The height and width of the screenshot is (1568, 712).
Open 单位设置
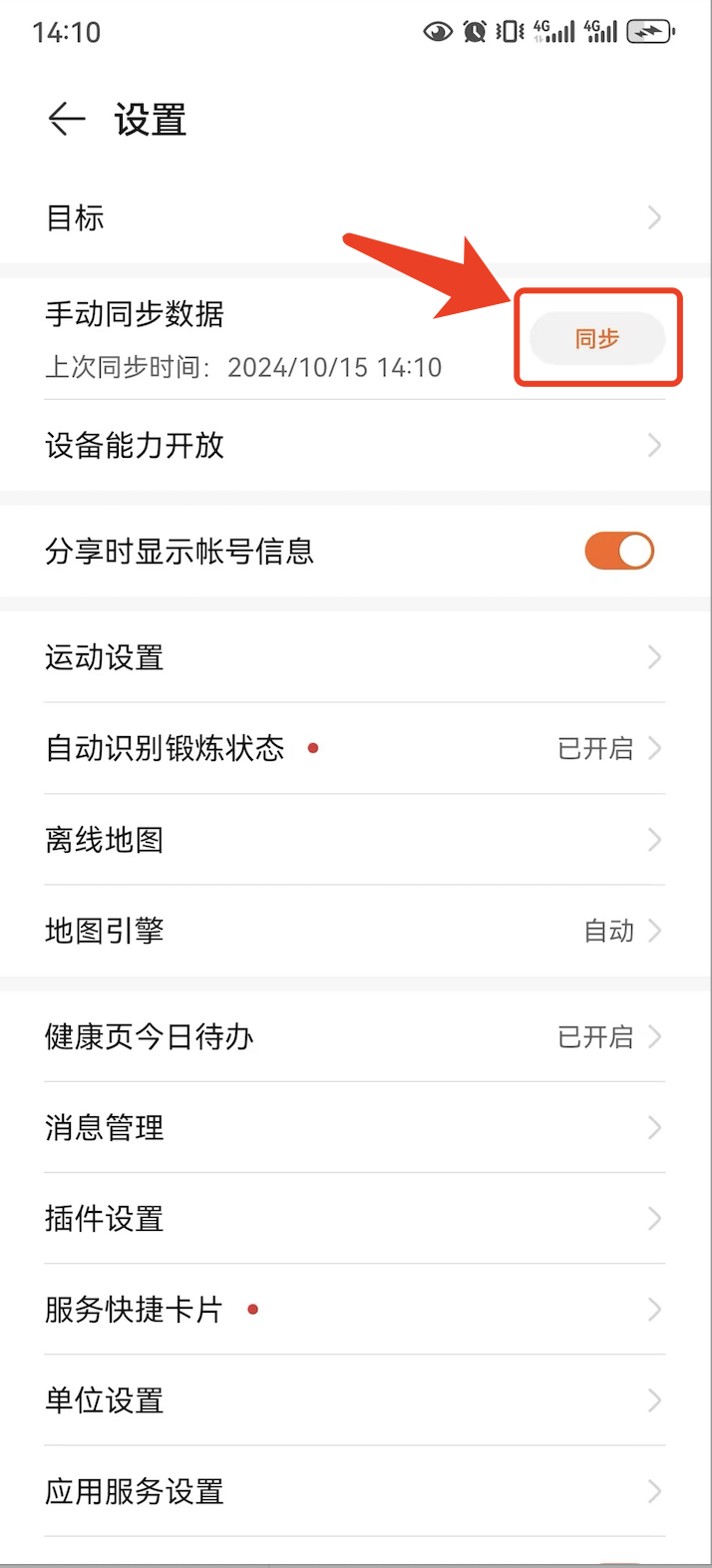(x=355, y=1400)
